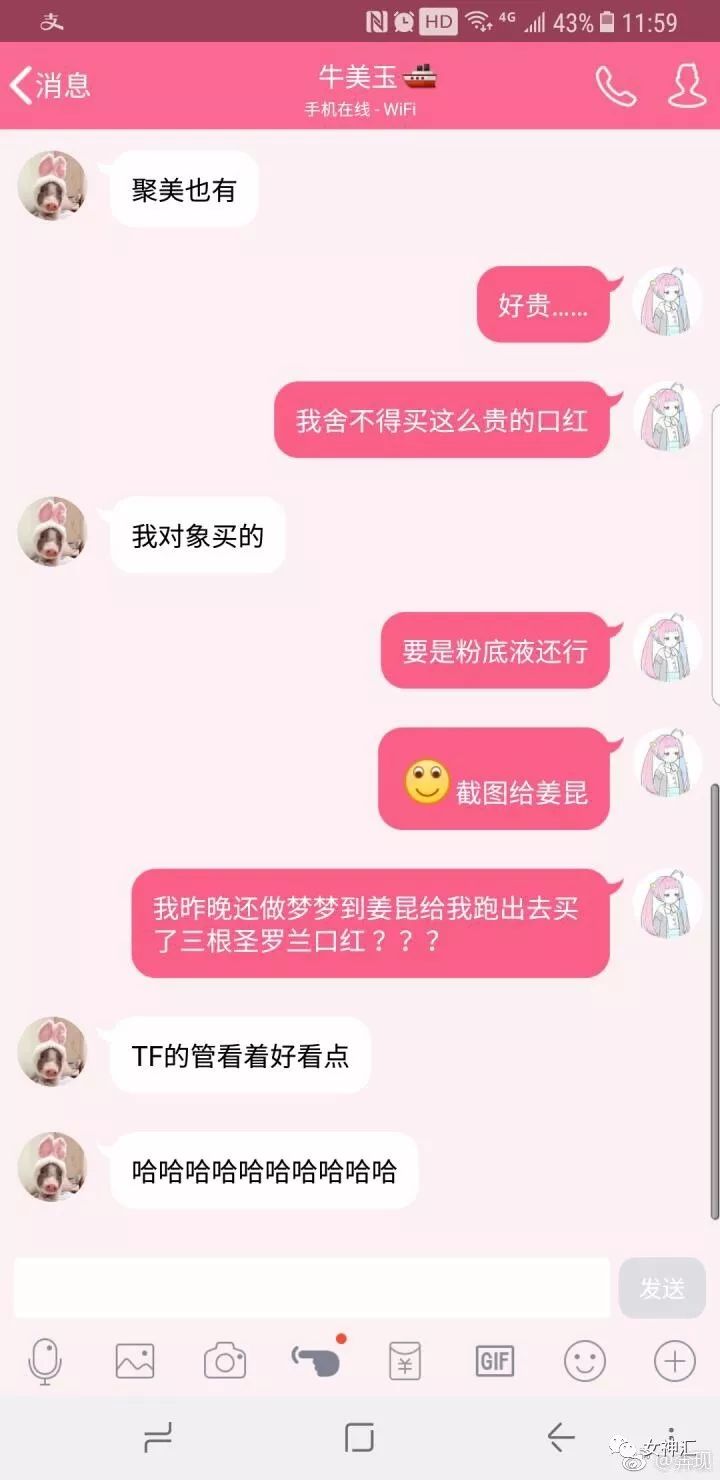Open the recent apps view
Screen dimensions: 720x1480
tap(158, 1438)
